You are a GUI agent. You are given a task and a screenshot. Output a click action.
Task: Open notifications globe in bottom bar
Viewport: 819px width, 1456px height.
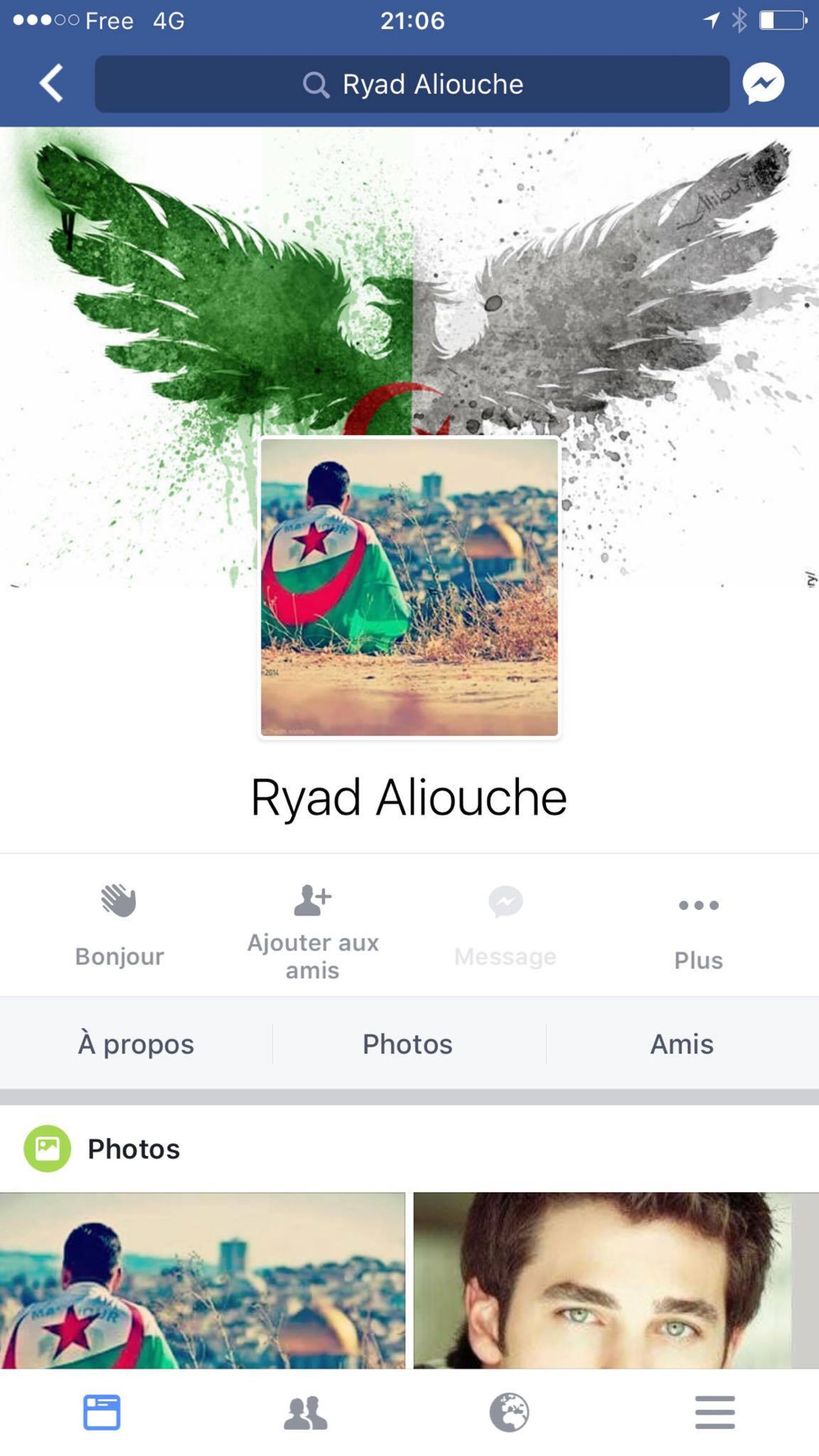point(509,1412)
